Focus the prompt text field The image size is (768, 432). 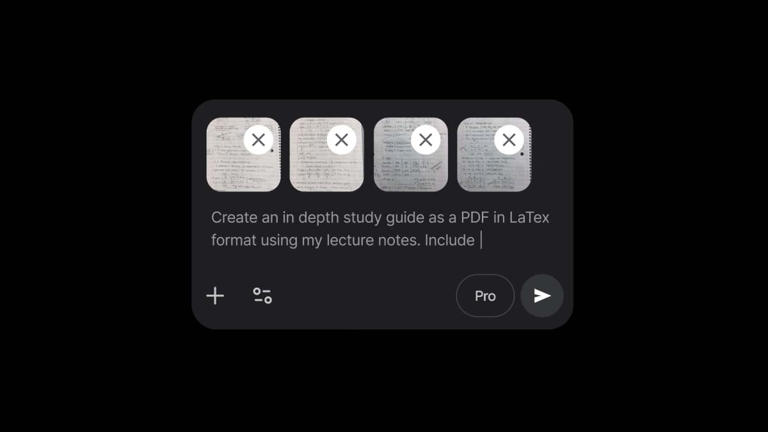click(380, 228)
